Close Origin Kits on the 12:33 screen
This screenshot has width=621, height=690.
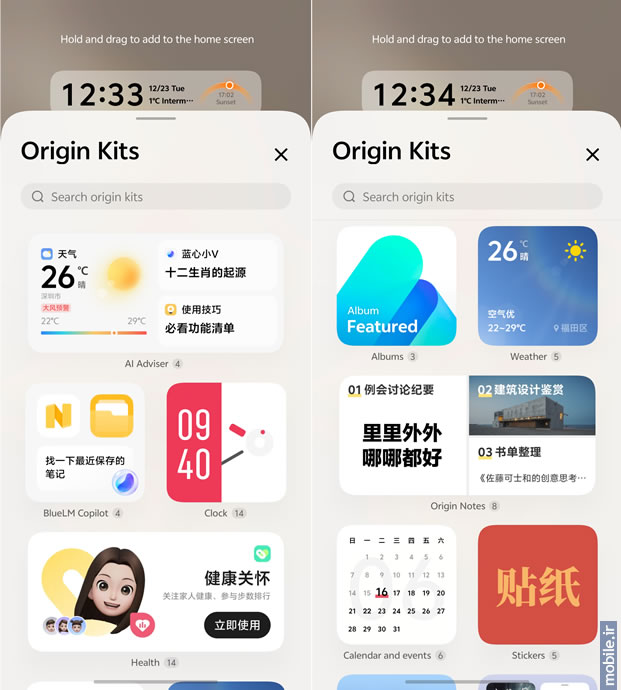click(281, 154)
